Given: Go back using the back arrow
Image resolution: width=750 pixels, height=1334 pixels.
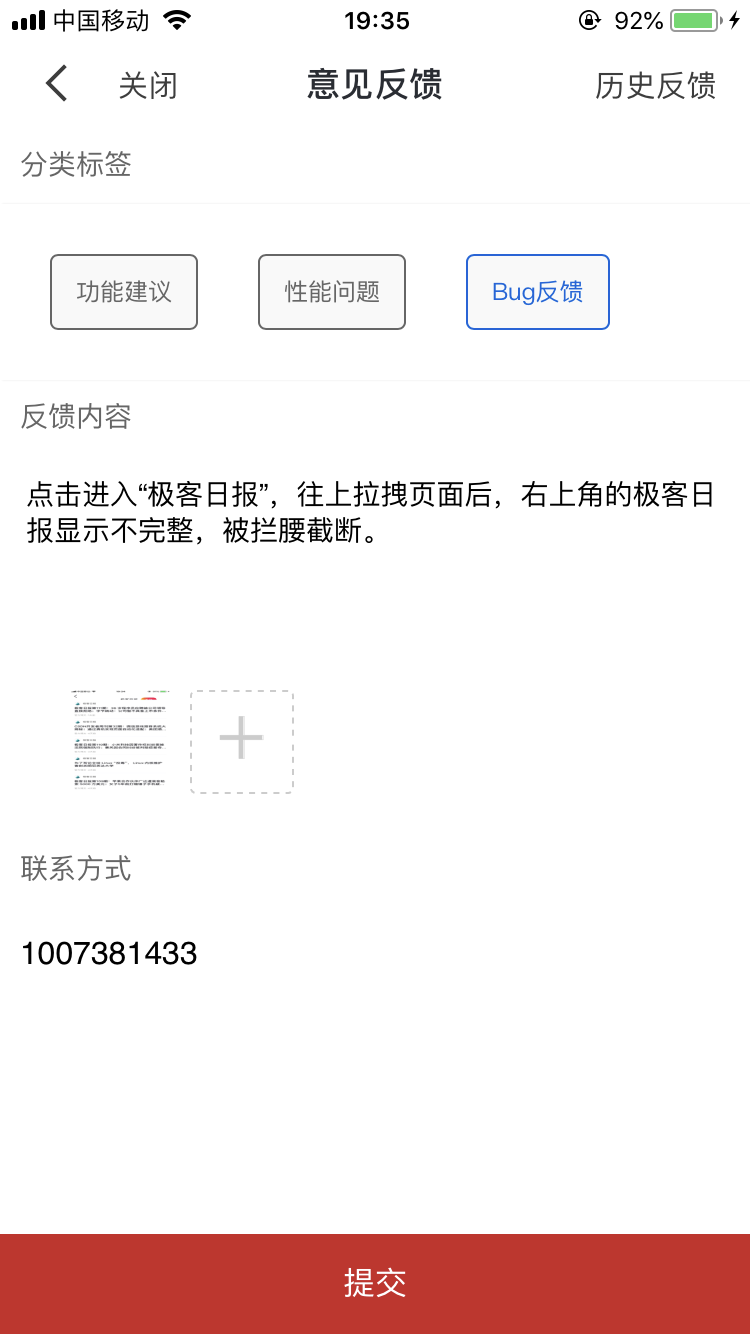Looking at the screenshot, I should point(57,84).
